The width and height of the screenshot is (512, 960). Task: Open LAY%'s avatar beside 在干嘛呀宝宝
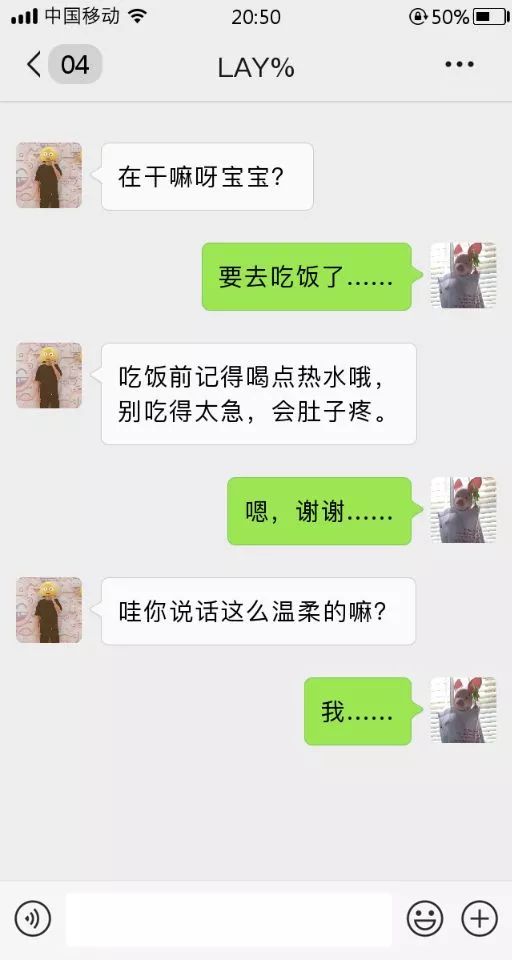[x=49, y=175]
